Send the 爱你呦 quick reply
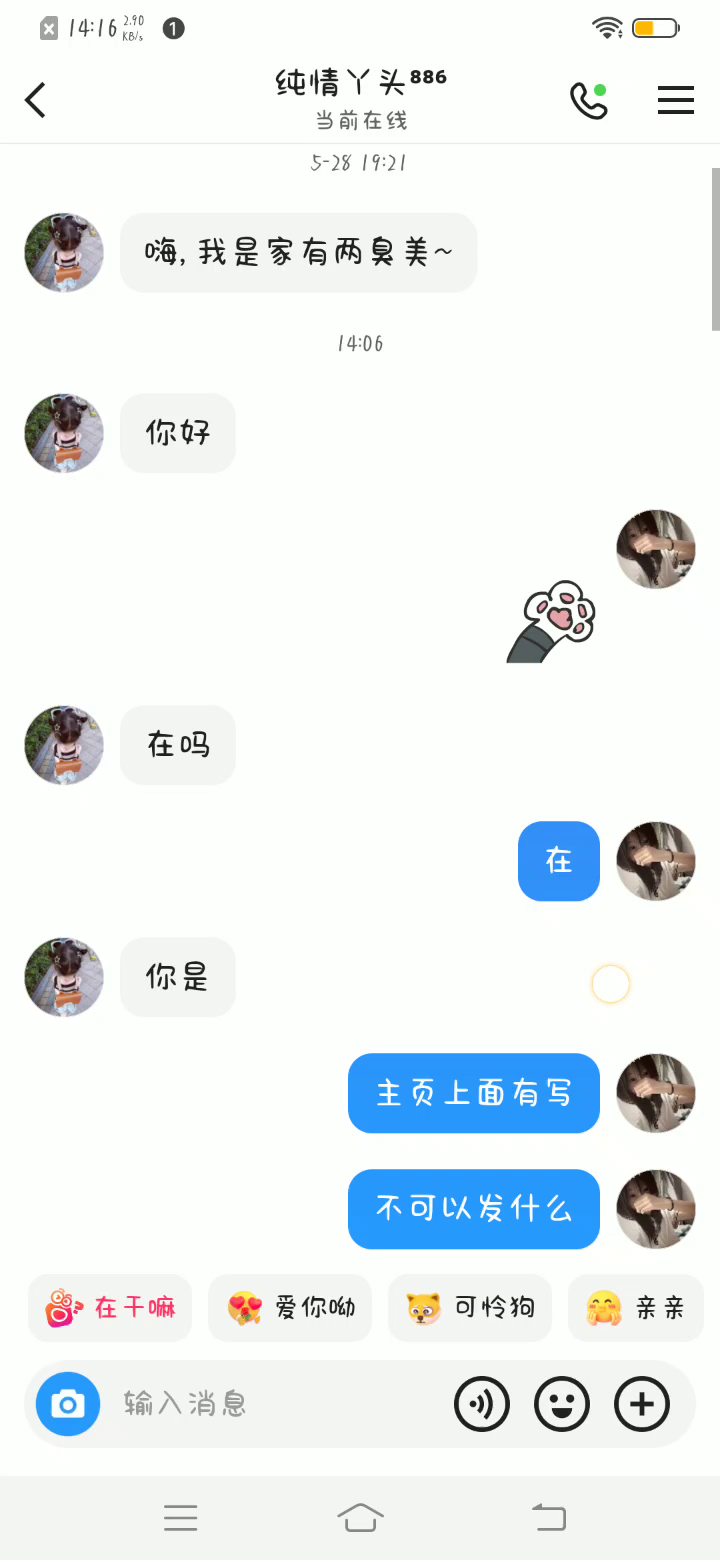The height and width of the screenshot is (1560, 720). (290, 1308)
